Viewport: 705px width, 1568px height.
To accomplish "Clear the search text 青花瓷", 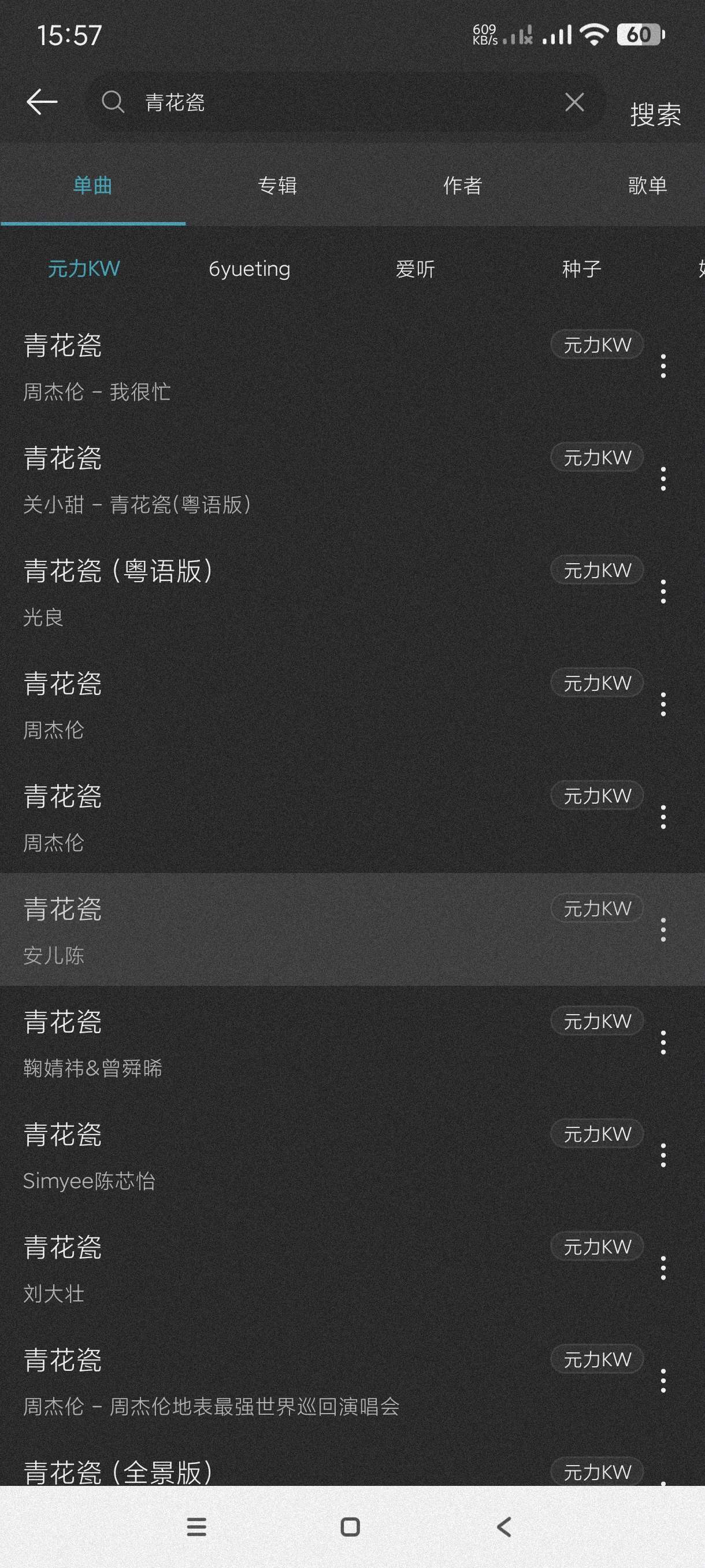I will (574, 102).
